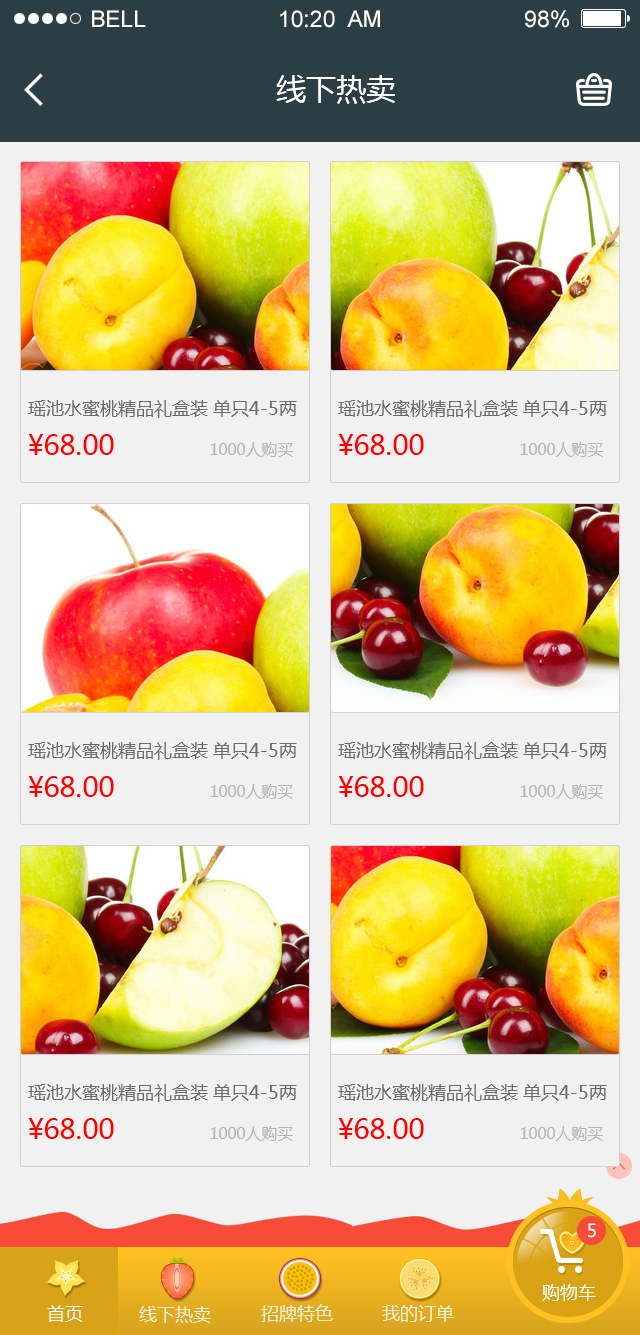Go to the 我的订单 tab
The width and height of the screenshot is (640, 1335).
tap(418, 1291)
